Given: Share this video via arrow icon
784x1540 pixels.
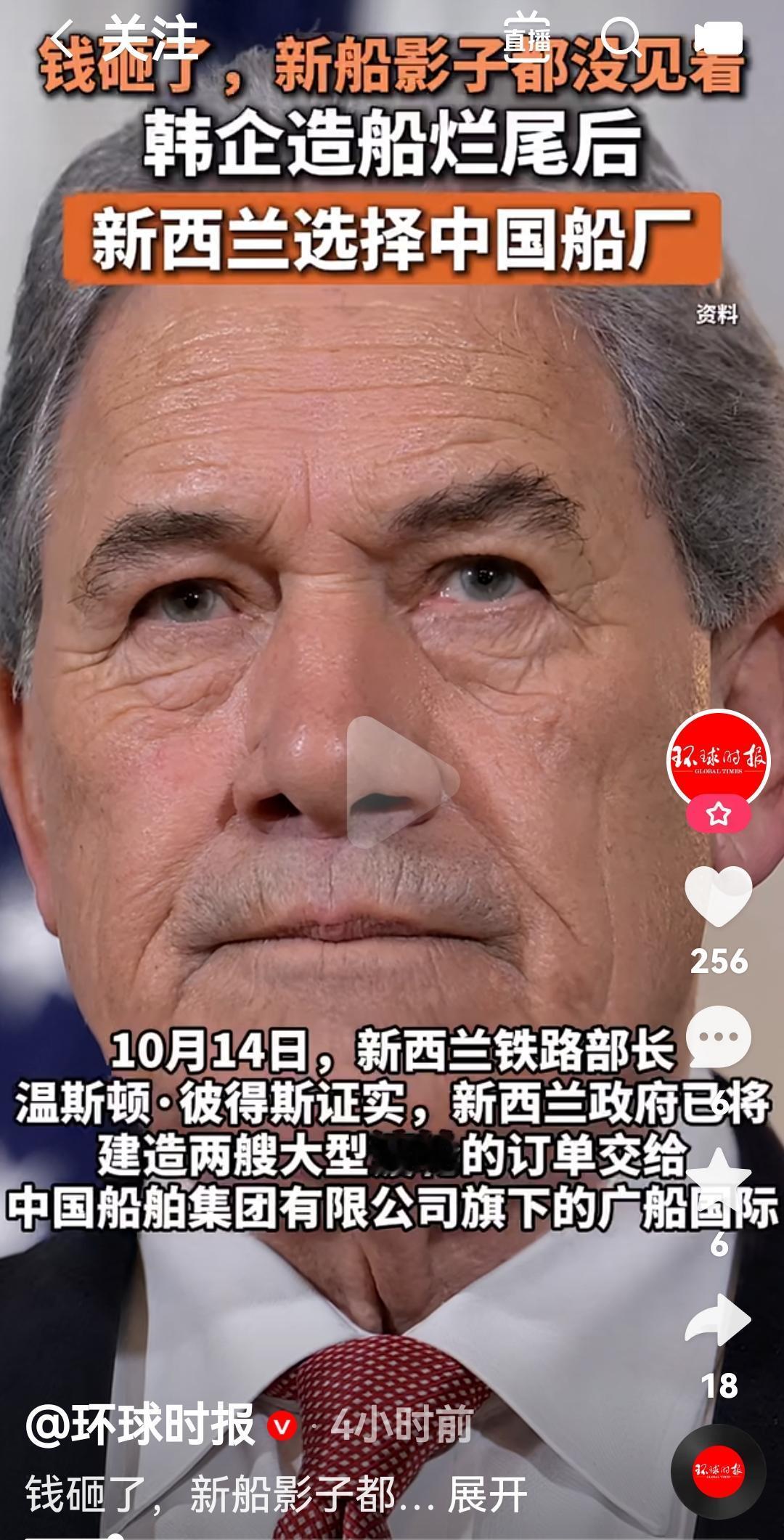Looking at the screenshot, I should click(718, 1319).
